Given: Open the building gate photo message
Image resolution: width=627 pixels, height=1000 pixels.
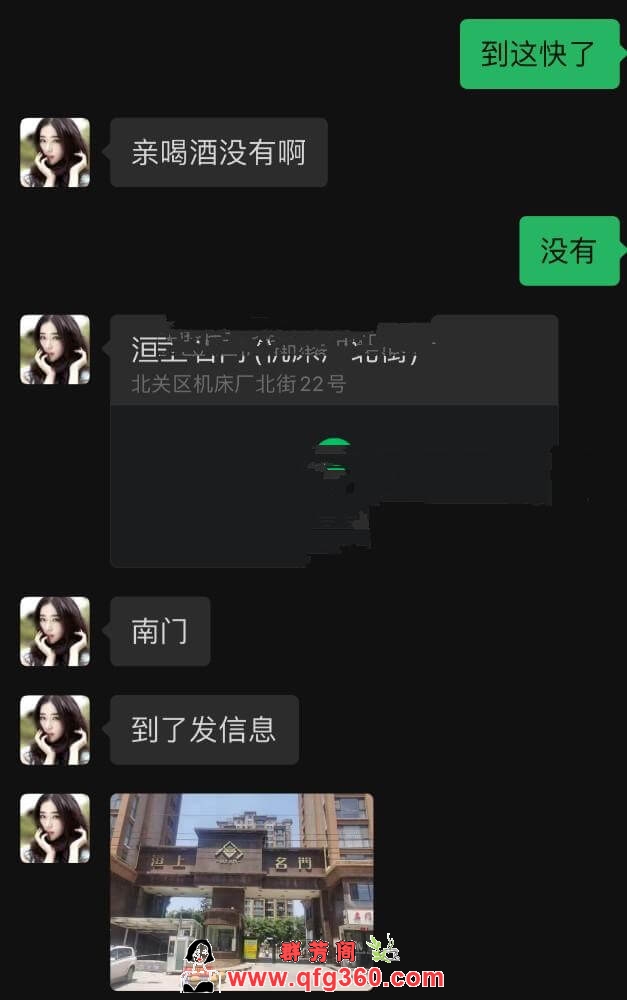Looking at the screenshot, I should (241, 890).
